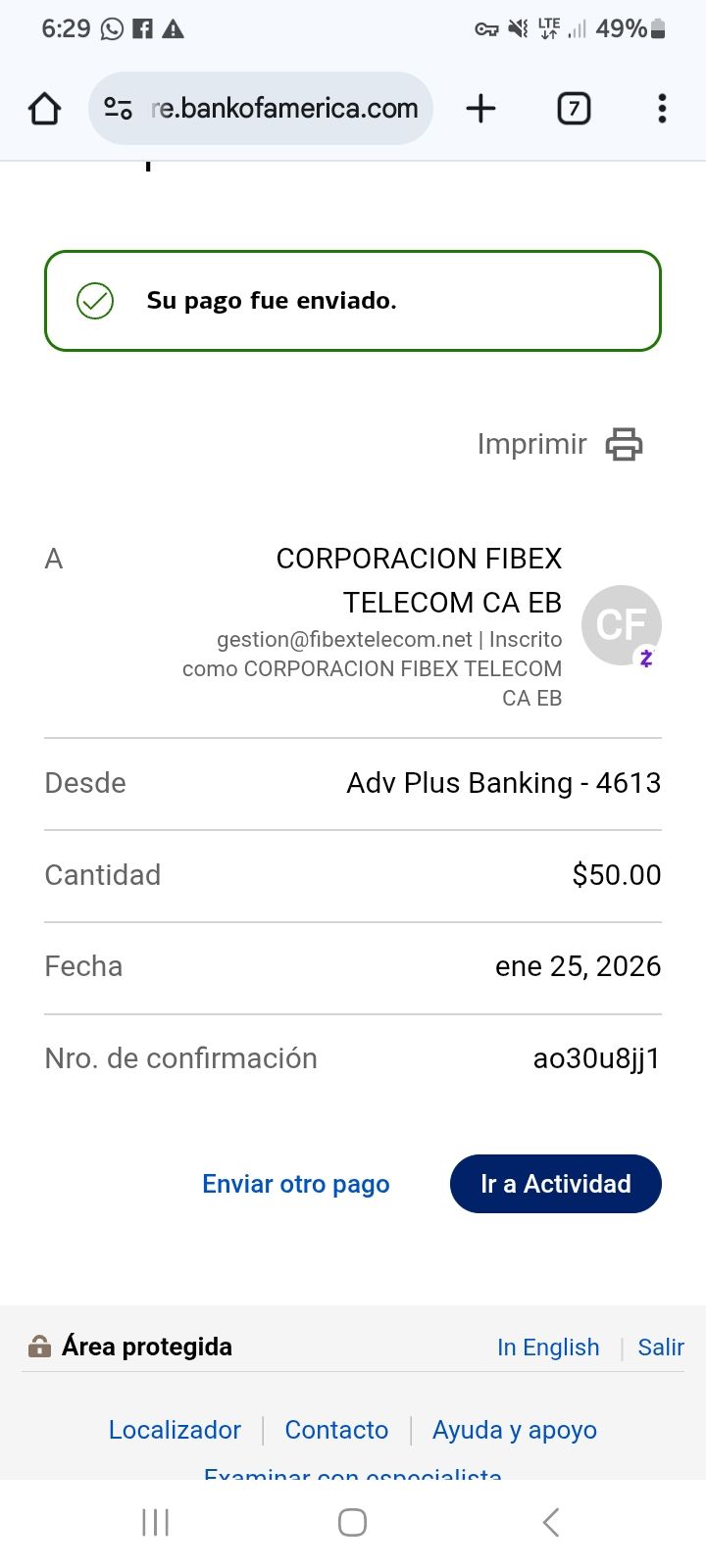
Task: Open the tab switcher showing 7 tabs
Action: coord(574,109)
